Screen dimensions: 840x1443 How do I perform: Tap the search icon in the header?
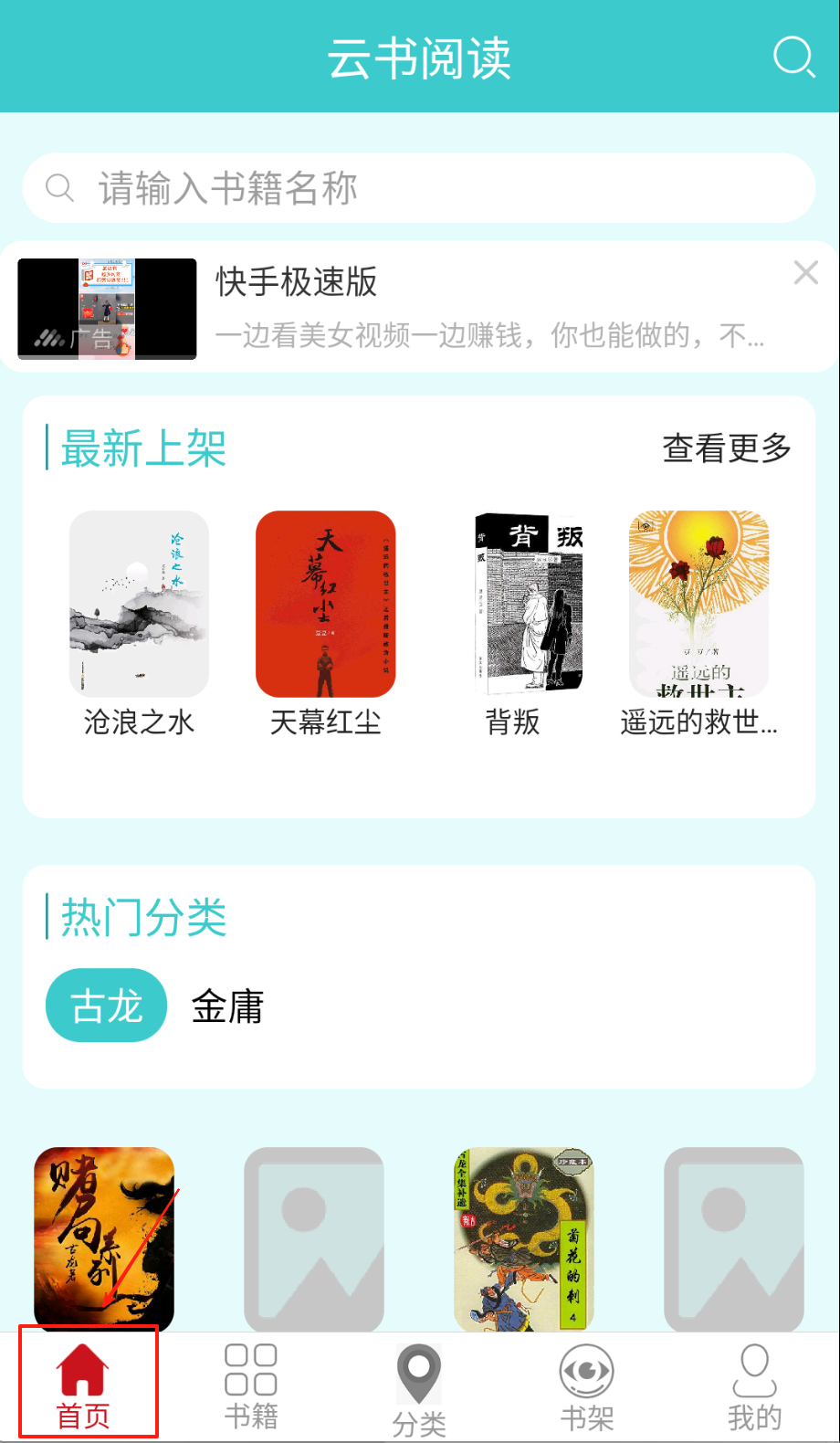793,58
